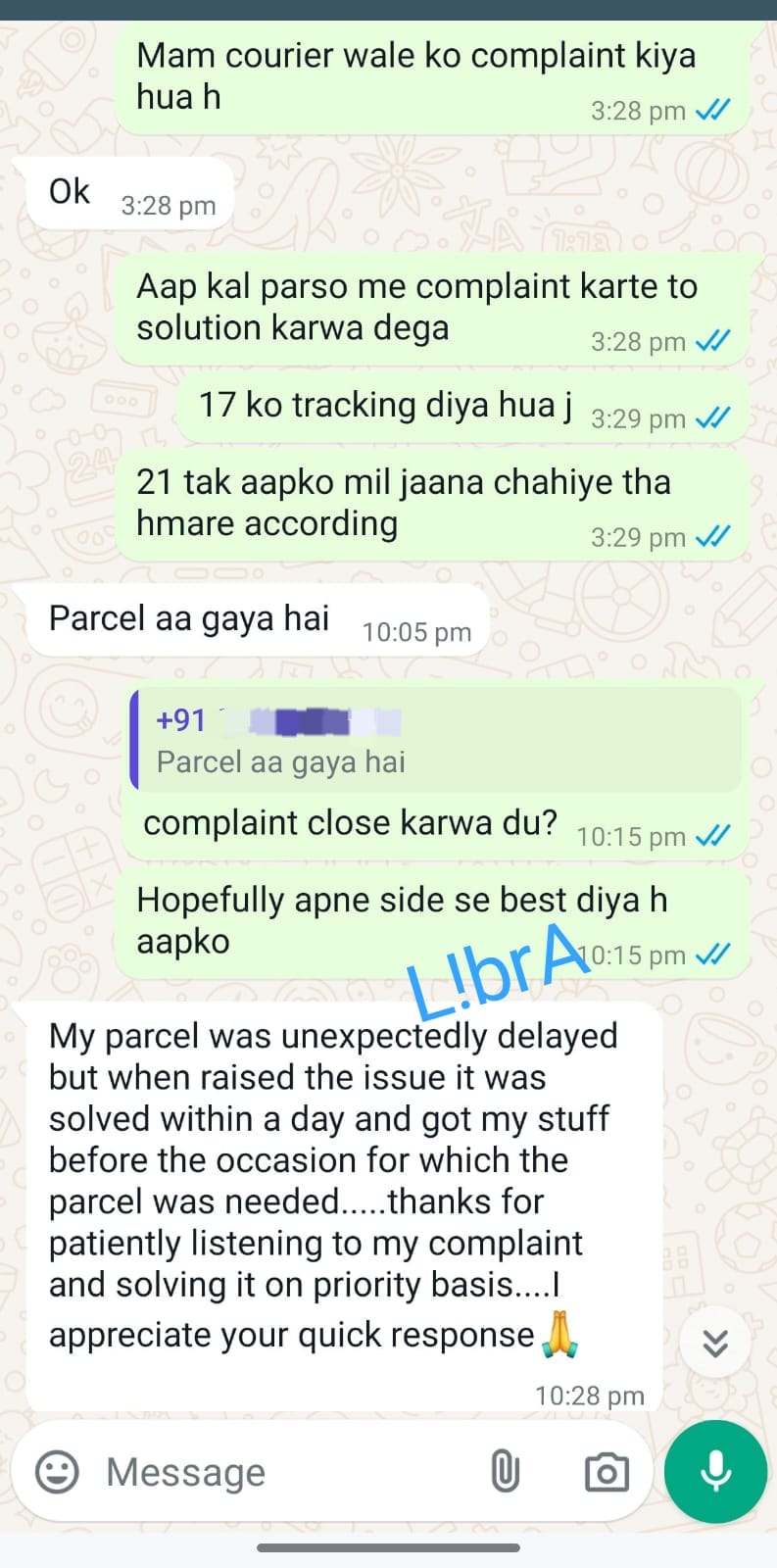Jump to latest messages with down arrow
The width and height of the screenshot is (777, 1568).
click(715, 1343)
